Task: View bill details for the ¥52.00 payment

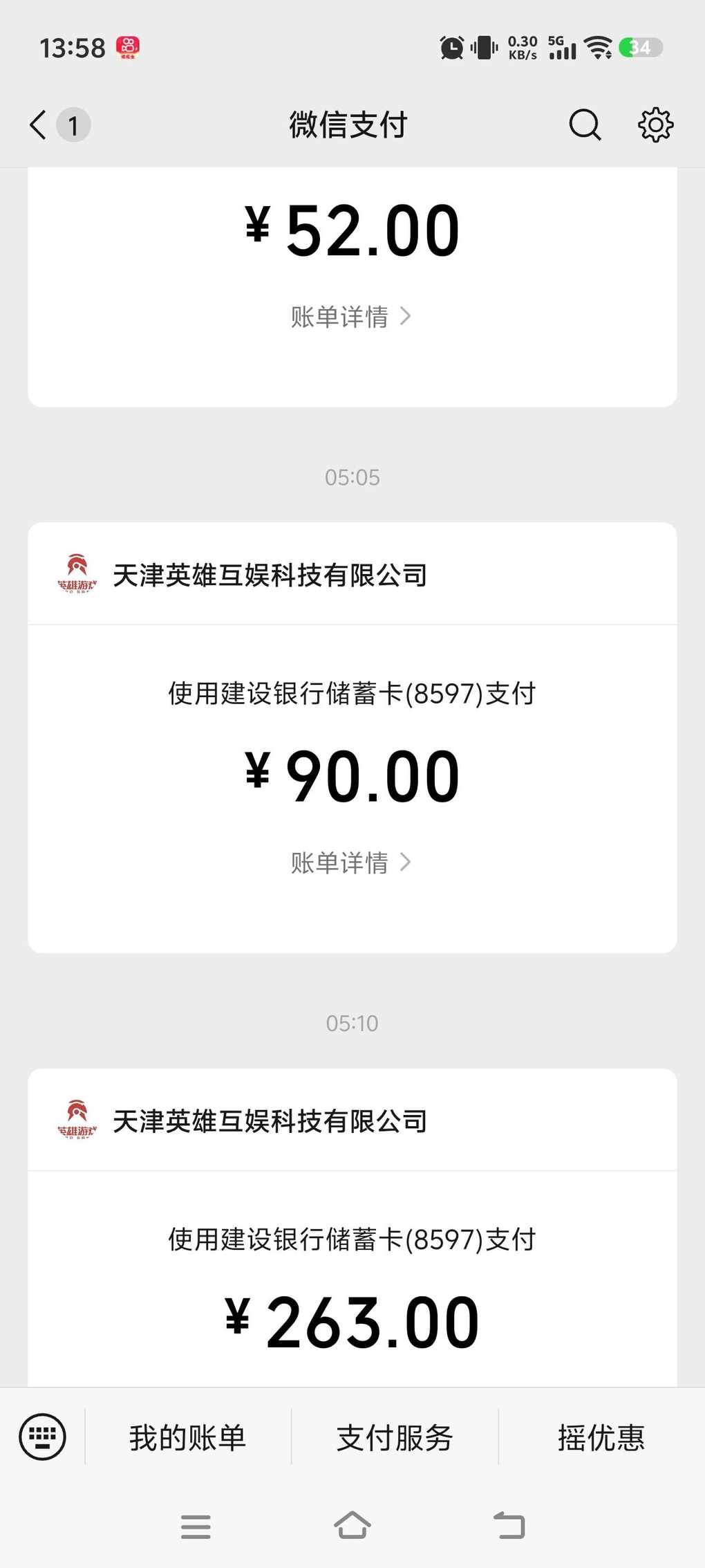Action: pyautogui.click(x=350, y=317)
